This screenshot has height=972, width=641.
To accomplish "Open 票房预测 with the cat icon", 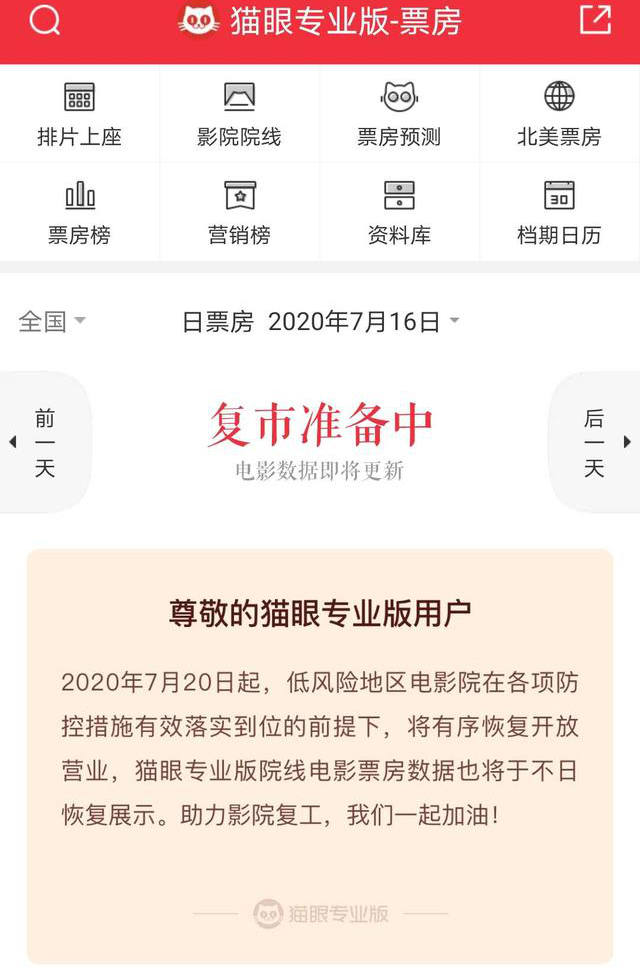I will coord(399,115).
